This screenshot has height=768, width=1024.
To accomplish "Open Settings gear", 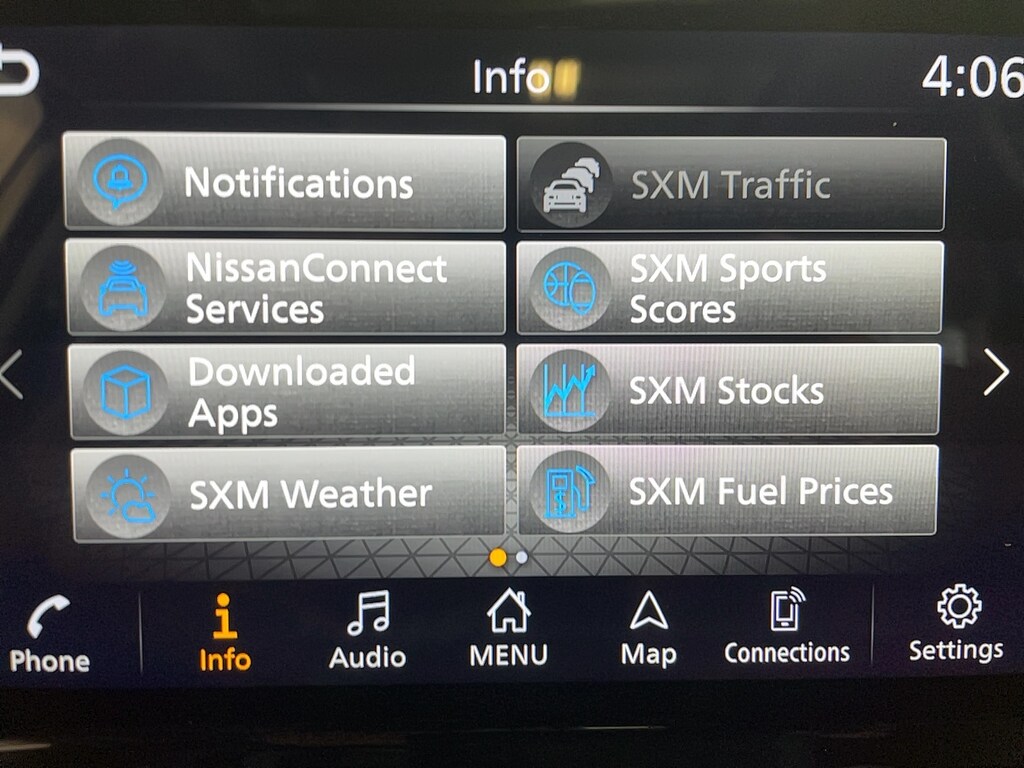I will 955,626.
